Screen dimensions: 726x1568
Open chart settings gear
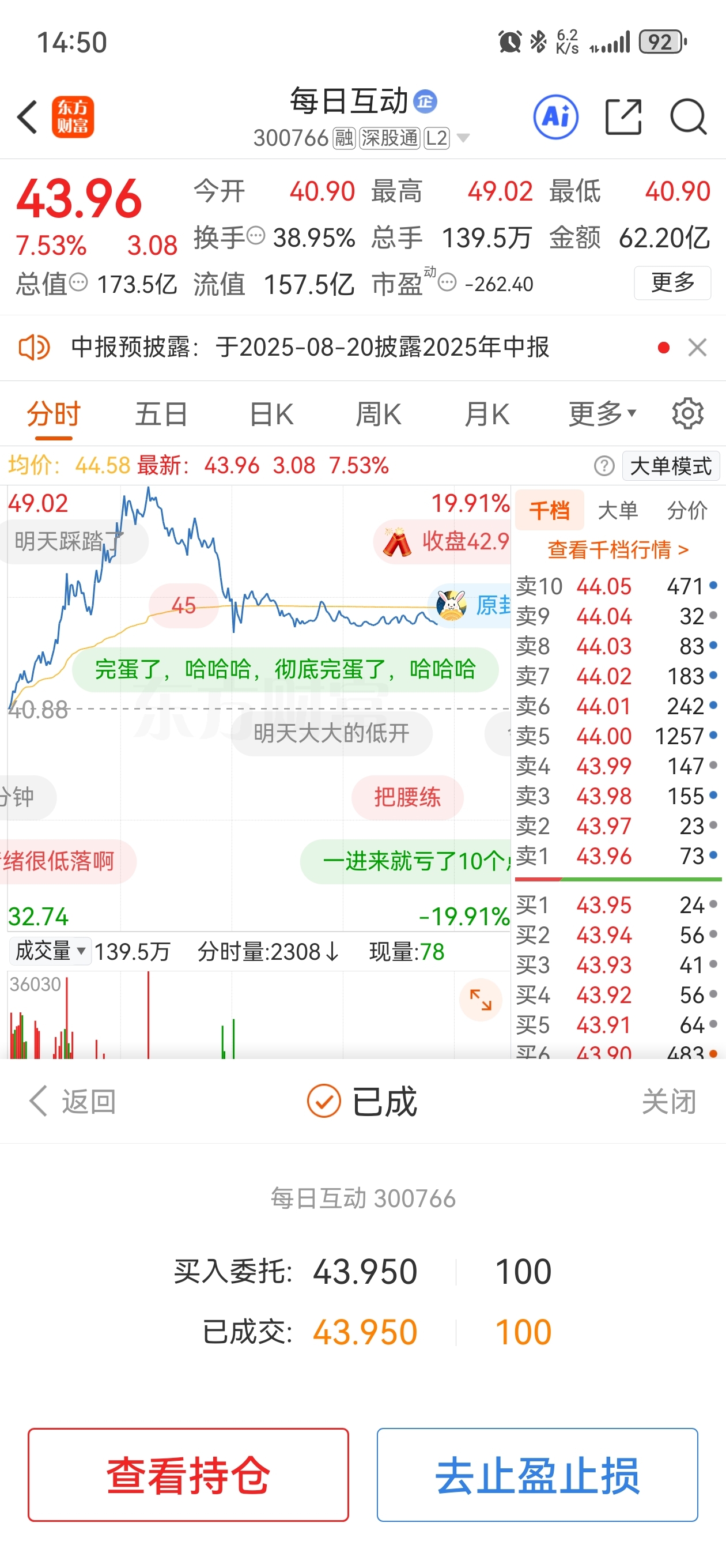687,414
